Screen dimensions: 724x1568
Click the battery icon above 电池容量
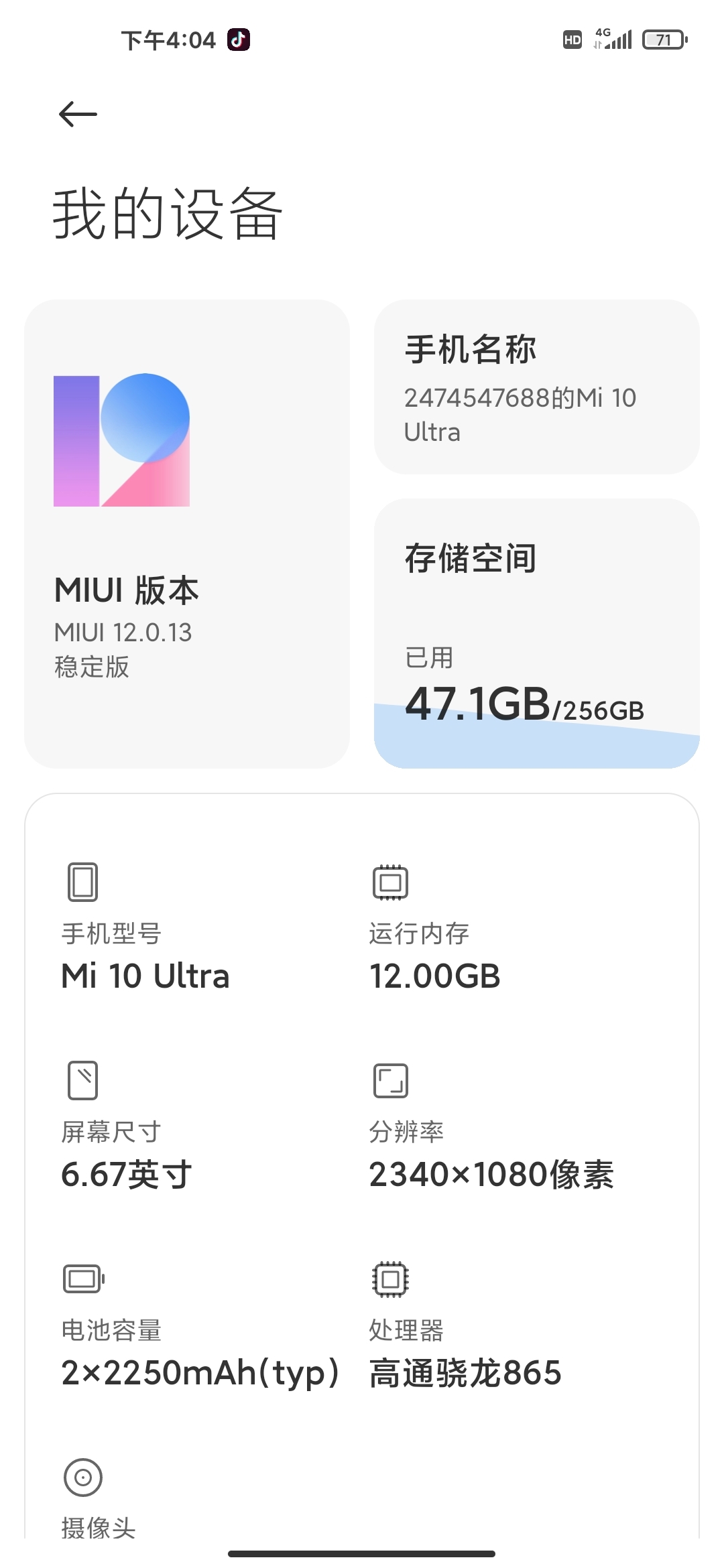click(x=82, y=1277)
